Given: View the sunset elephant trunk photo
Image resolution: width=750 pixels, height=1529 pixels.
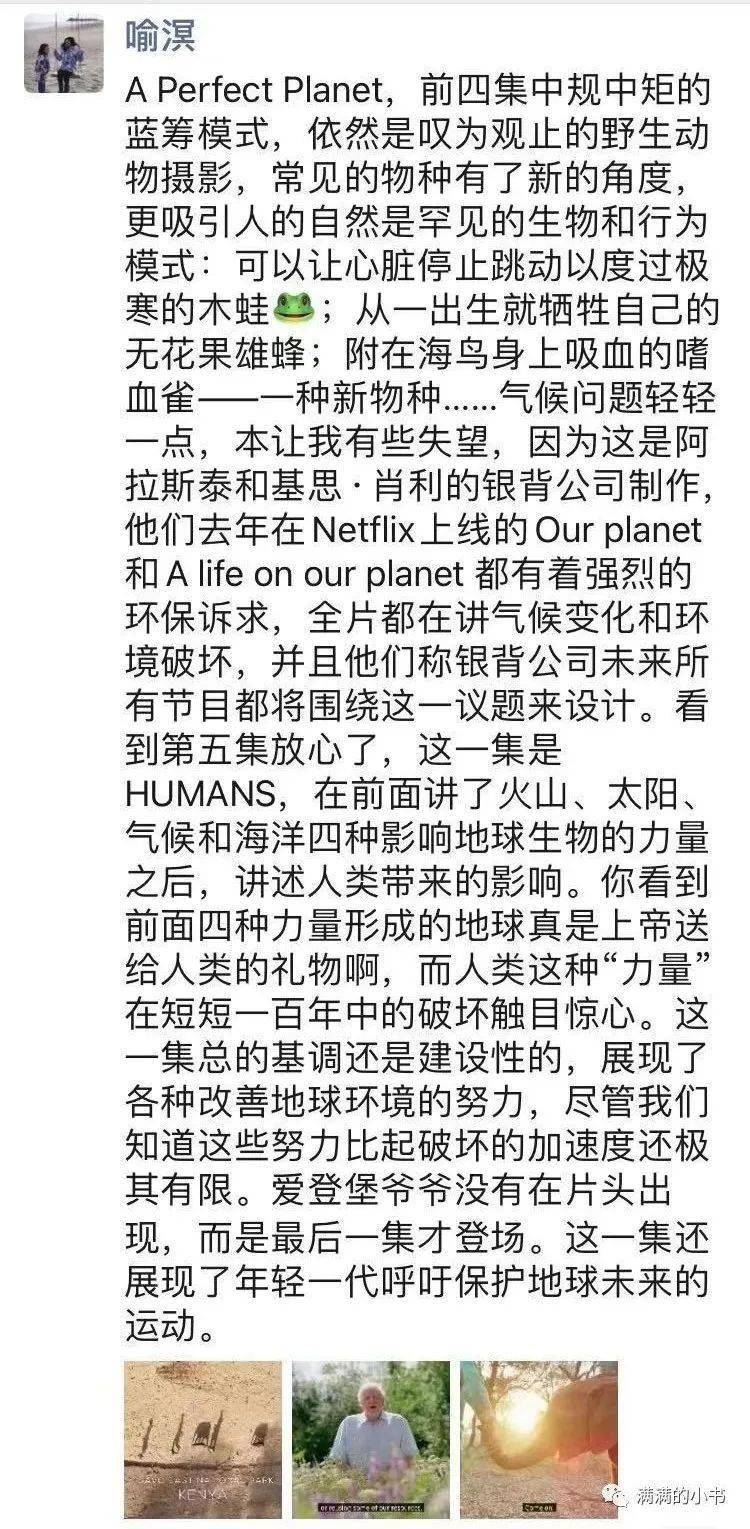Looking at the screenshot, I should [539, 1439].
